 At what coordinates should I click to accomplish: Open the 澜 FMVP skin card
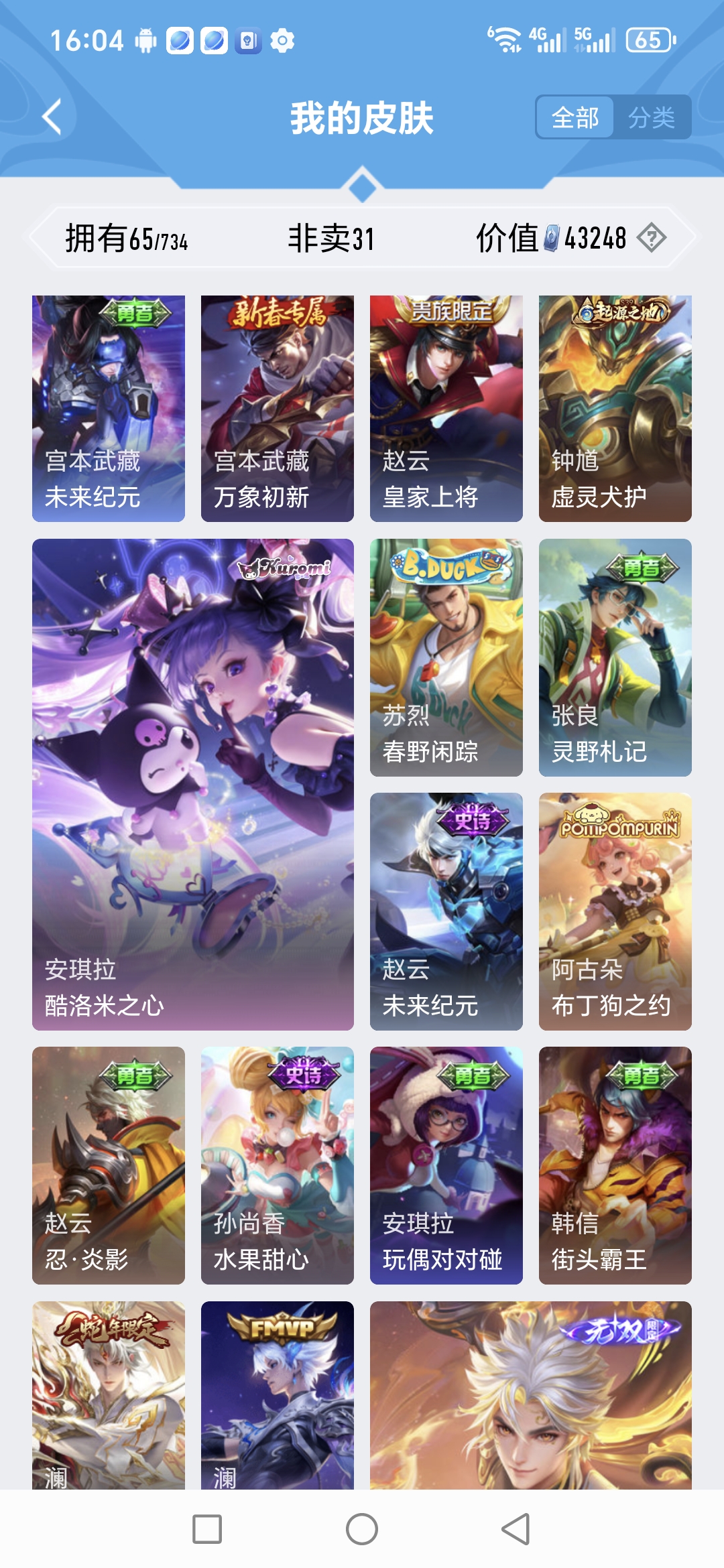tap(278, 1395)
